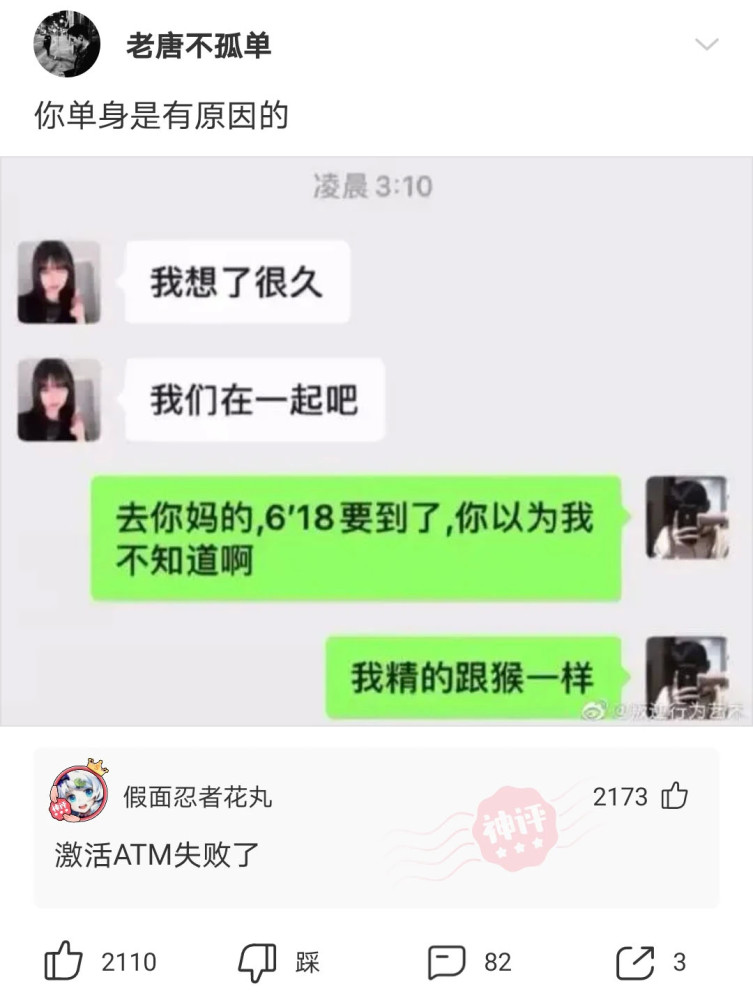The height and width of the screenshot is (1000, 753).
Task: Like 假面忍者花丸's comment
Action: click(x=675, y=796)
